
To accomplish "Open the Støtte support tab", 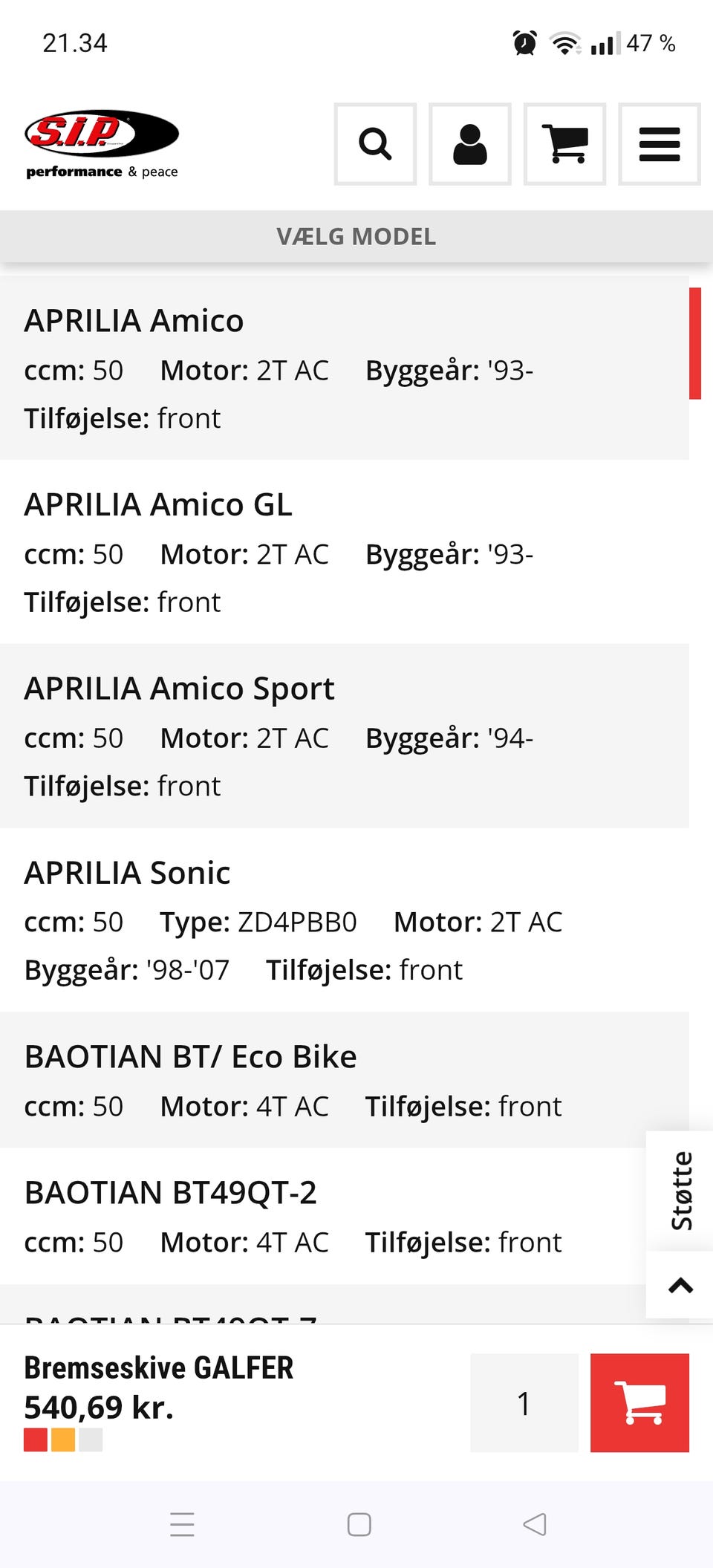I will click(x=680, y=1191).
